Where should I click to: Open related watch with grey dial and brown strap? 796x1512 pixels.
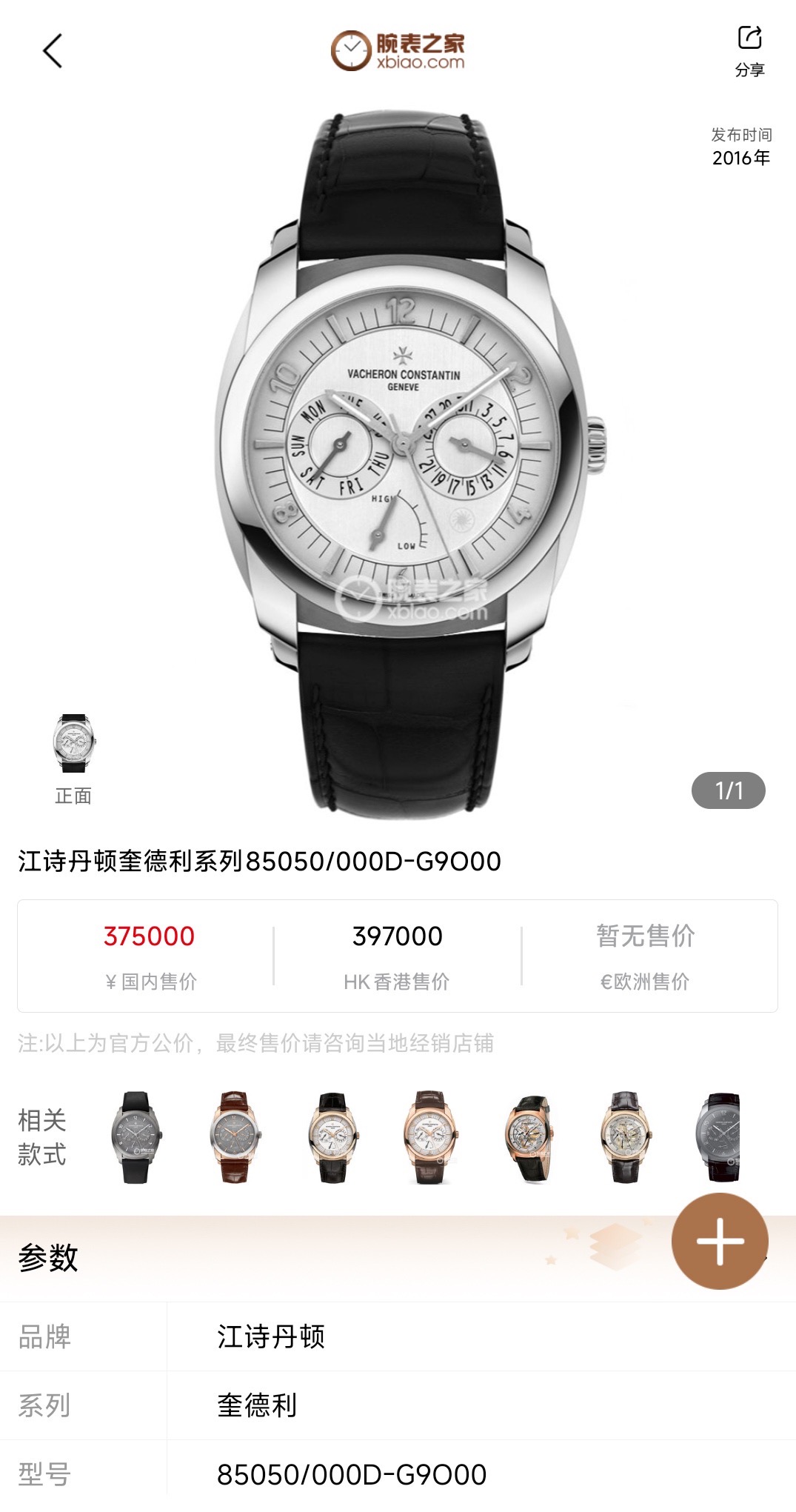[x=234, y=1136]
